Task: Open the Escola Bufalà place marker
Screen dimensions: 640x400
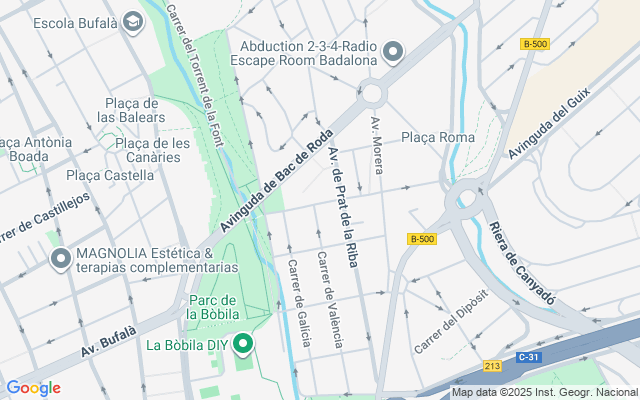Action: point(133,24)
